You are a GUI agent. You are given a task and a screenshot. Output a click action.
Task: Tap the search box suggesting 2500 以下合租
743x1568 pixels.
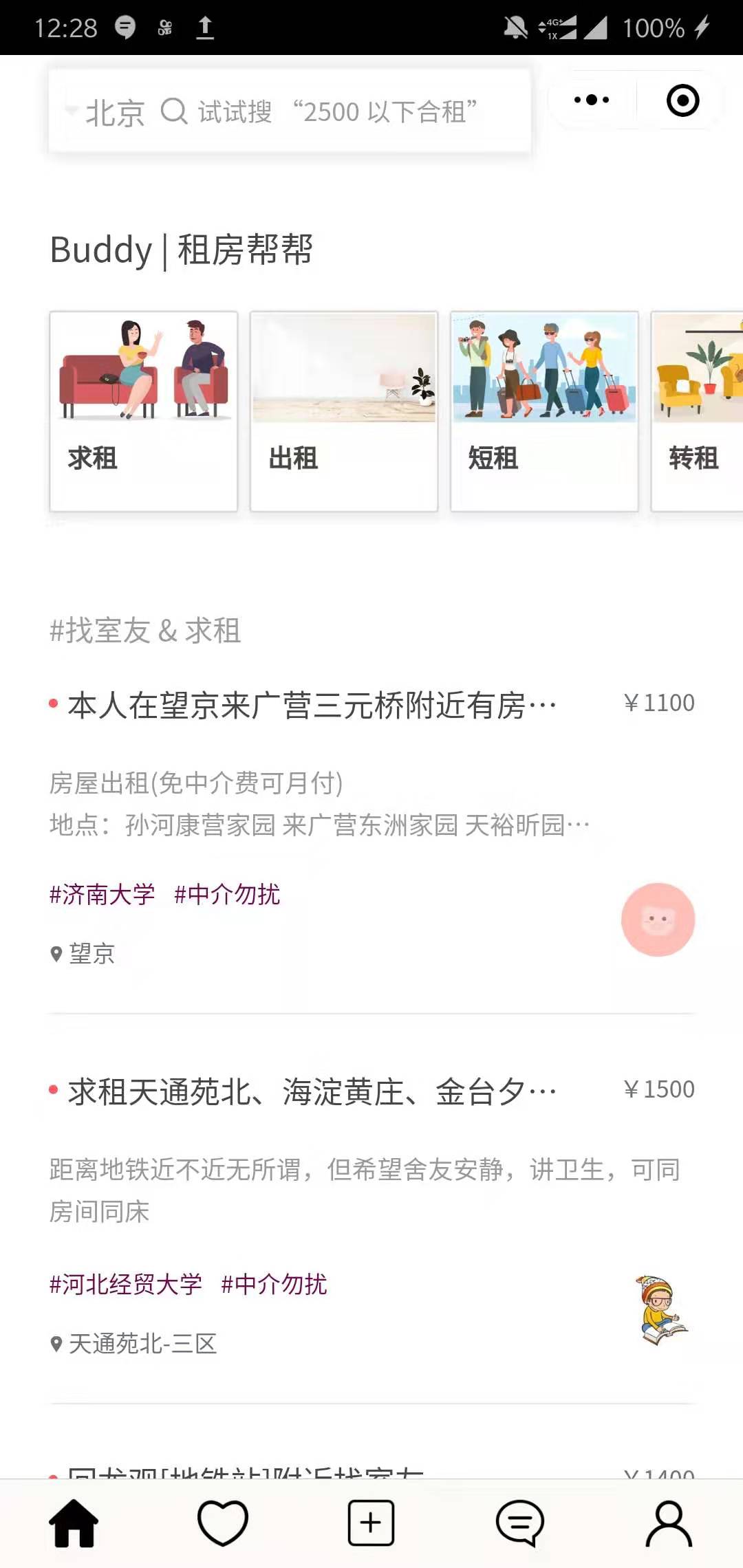point(337,111)
